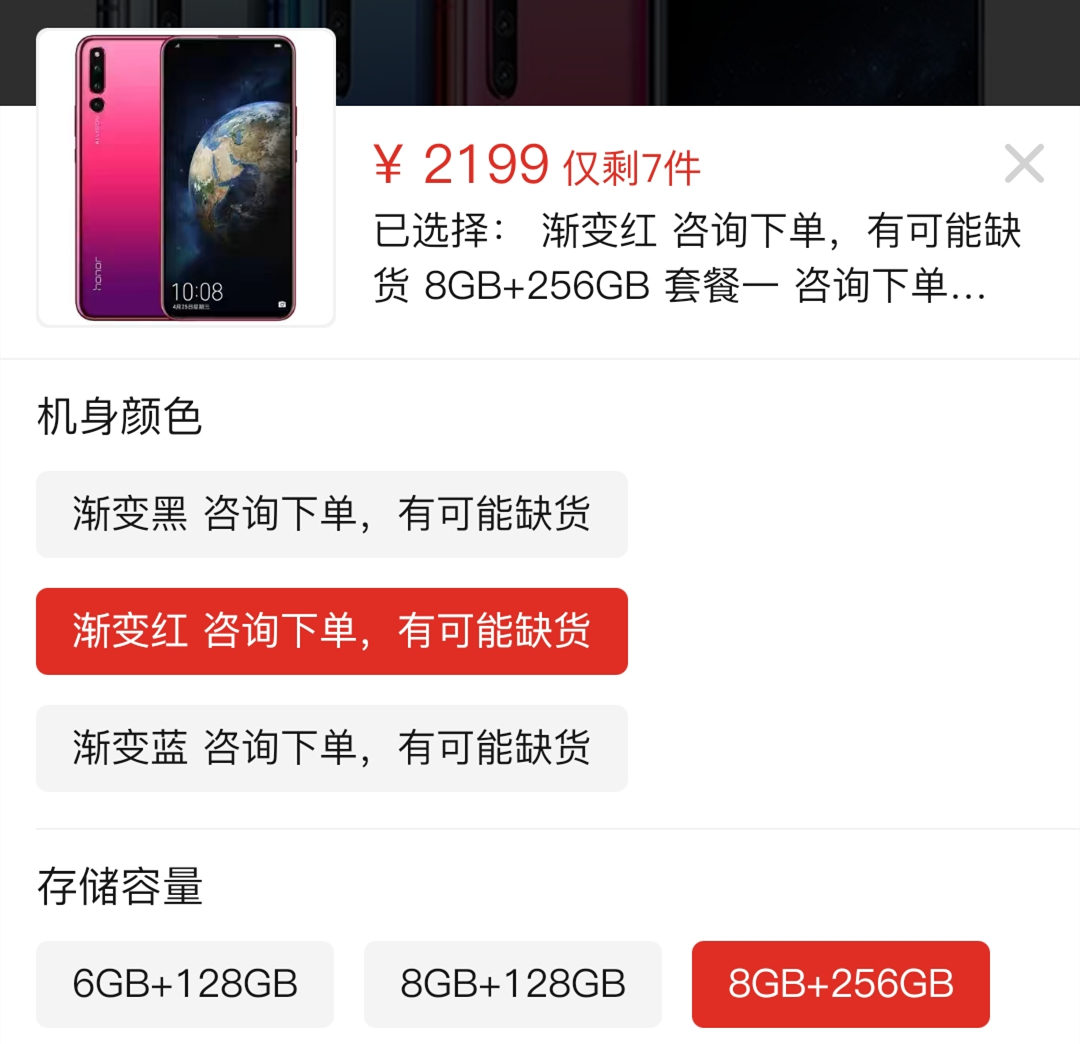Viewport: 1080px width, 1044px height.
Task: Select the 渐变红 body color
Action: click(331, 631)
